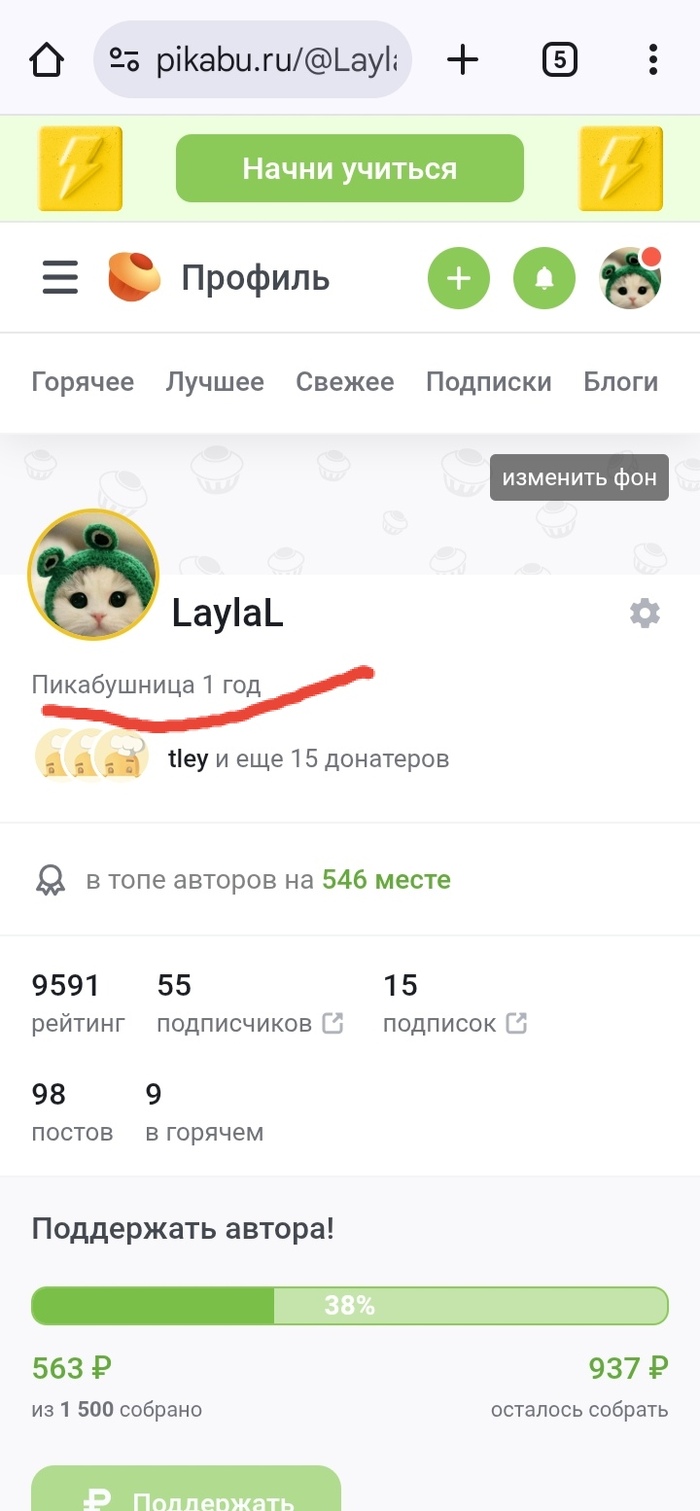Switch to the Горячее tab
The image size is (700, 1511).
(83, 382)
